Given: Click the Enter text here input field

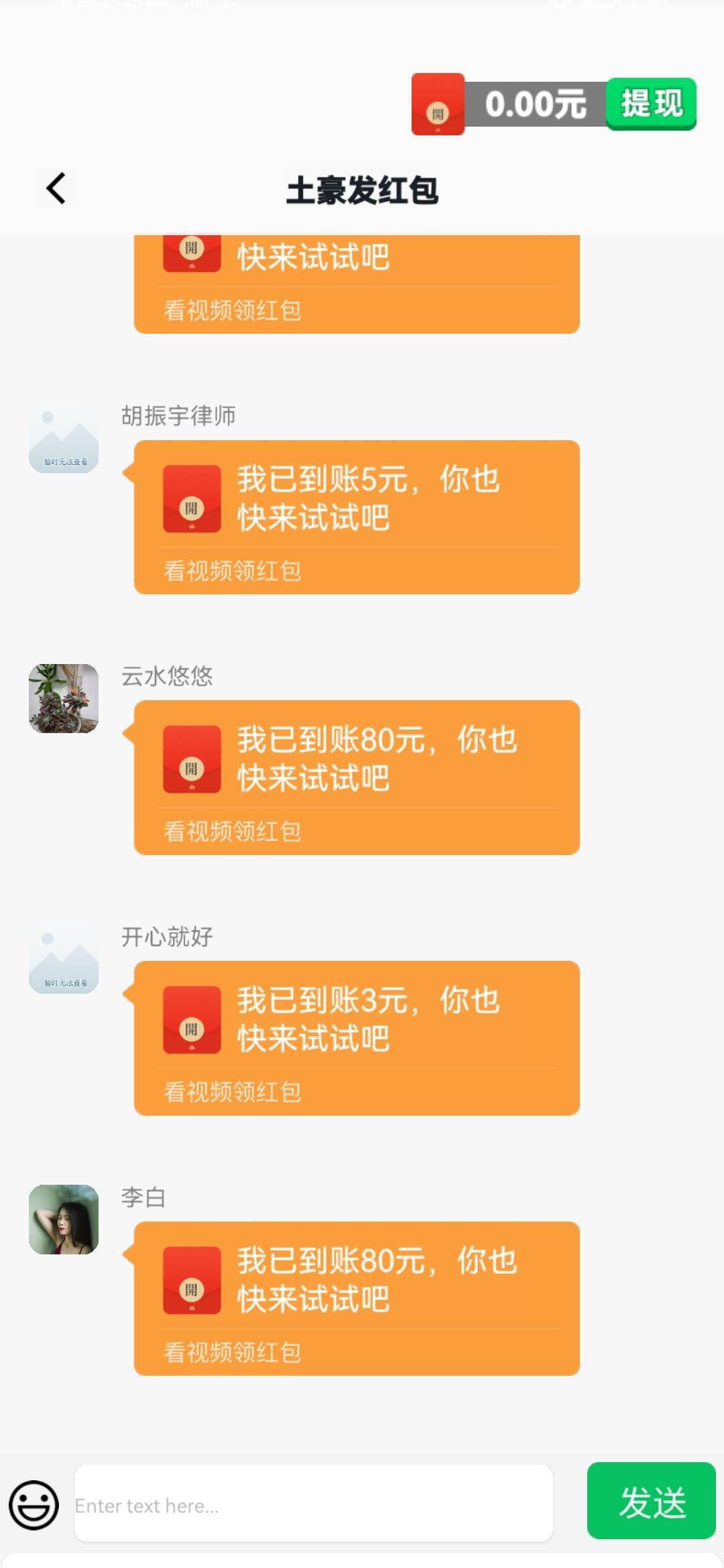Looking at the screenshot, I should [x=315, y=1505].
